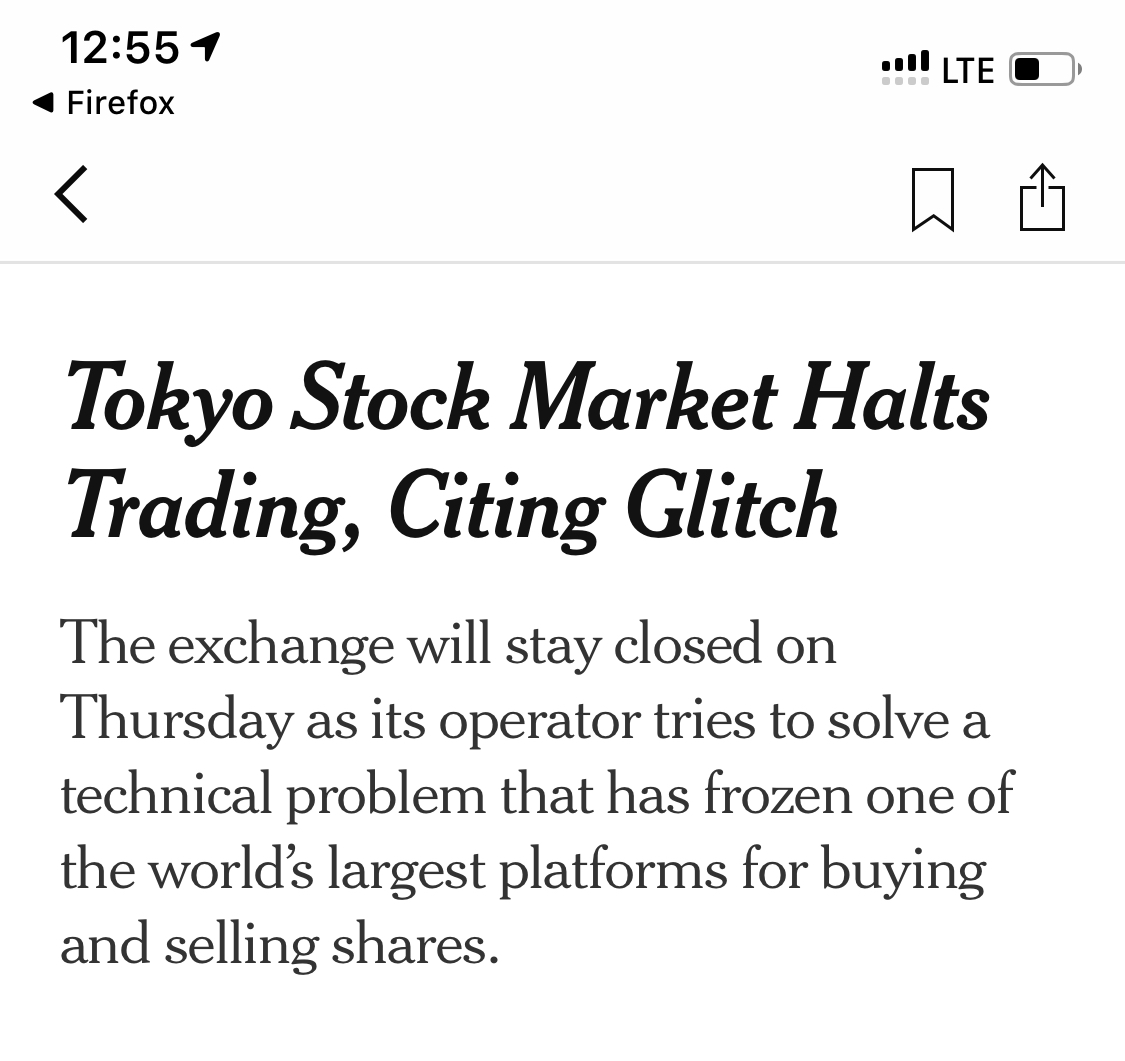1125x1061 pixels.
Task: Go back from this article
Action: 71,194
